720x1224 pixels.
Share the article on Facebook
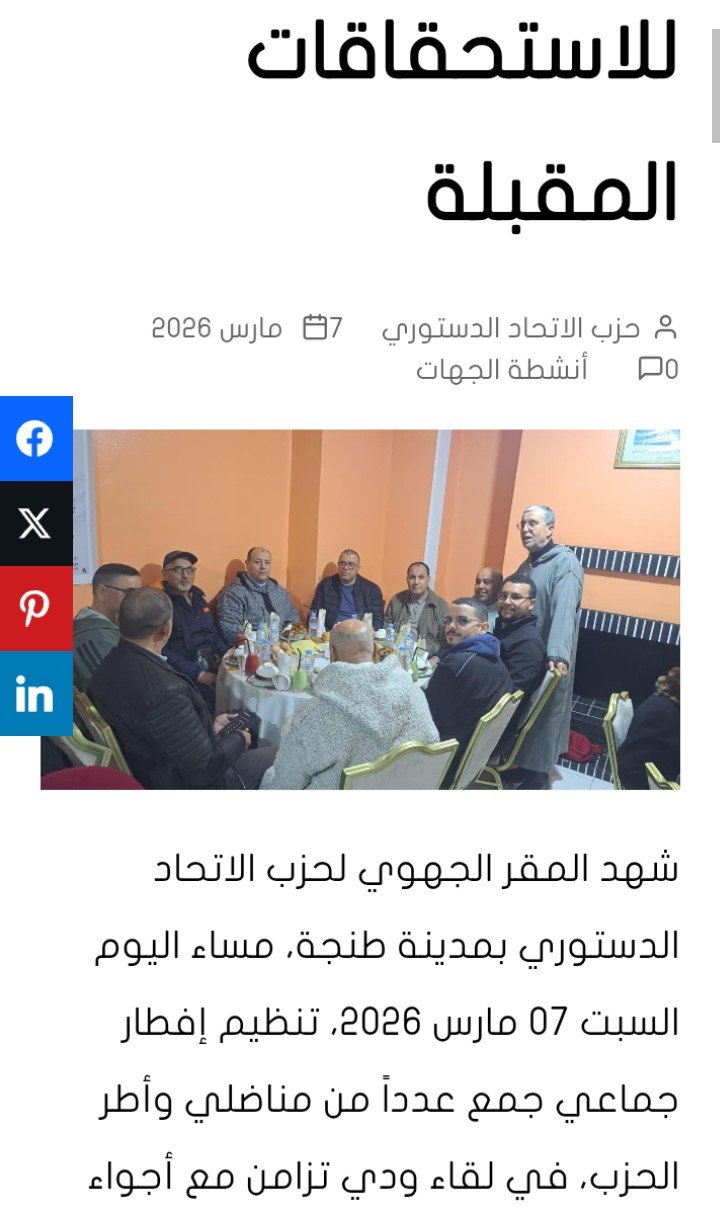pyautogui.click(x=35, y=439)
